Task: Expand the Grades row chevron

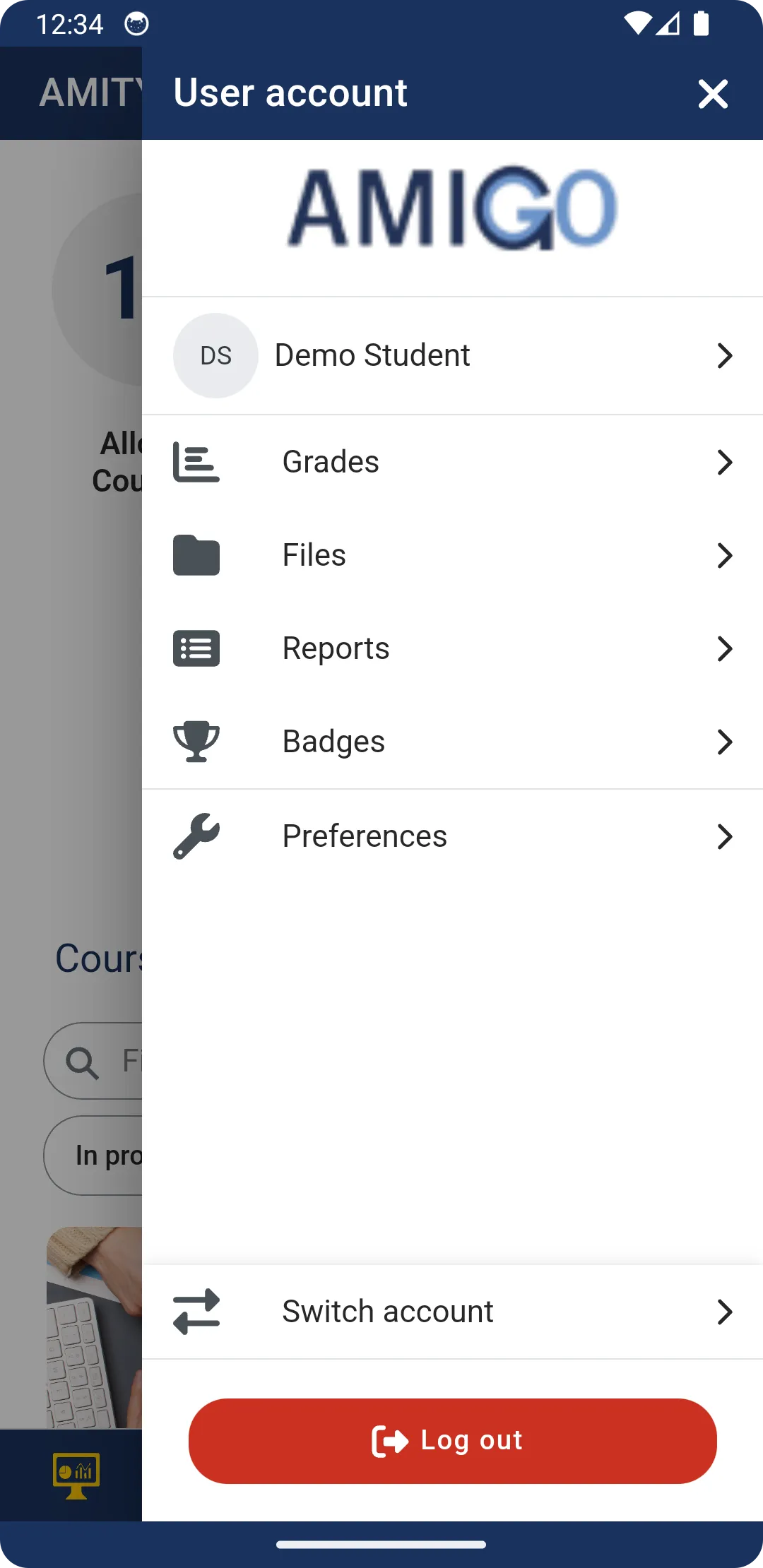Action: coord(726,463)
